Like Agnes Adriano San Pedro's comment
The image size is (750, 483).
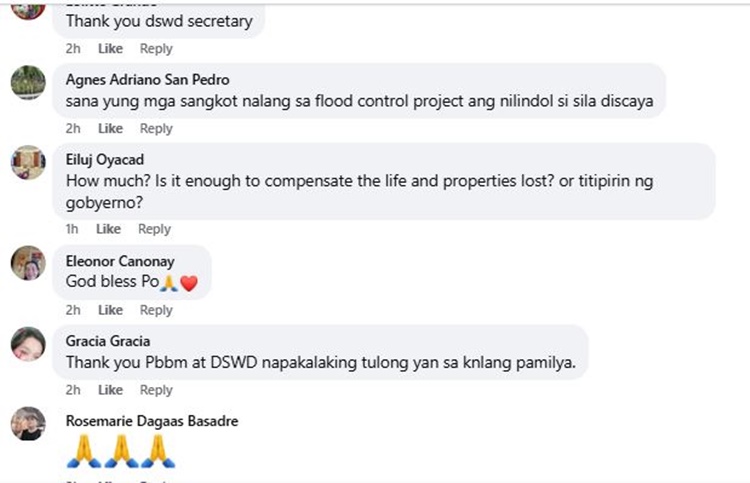pos(110,129)
